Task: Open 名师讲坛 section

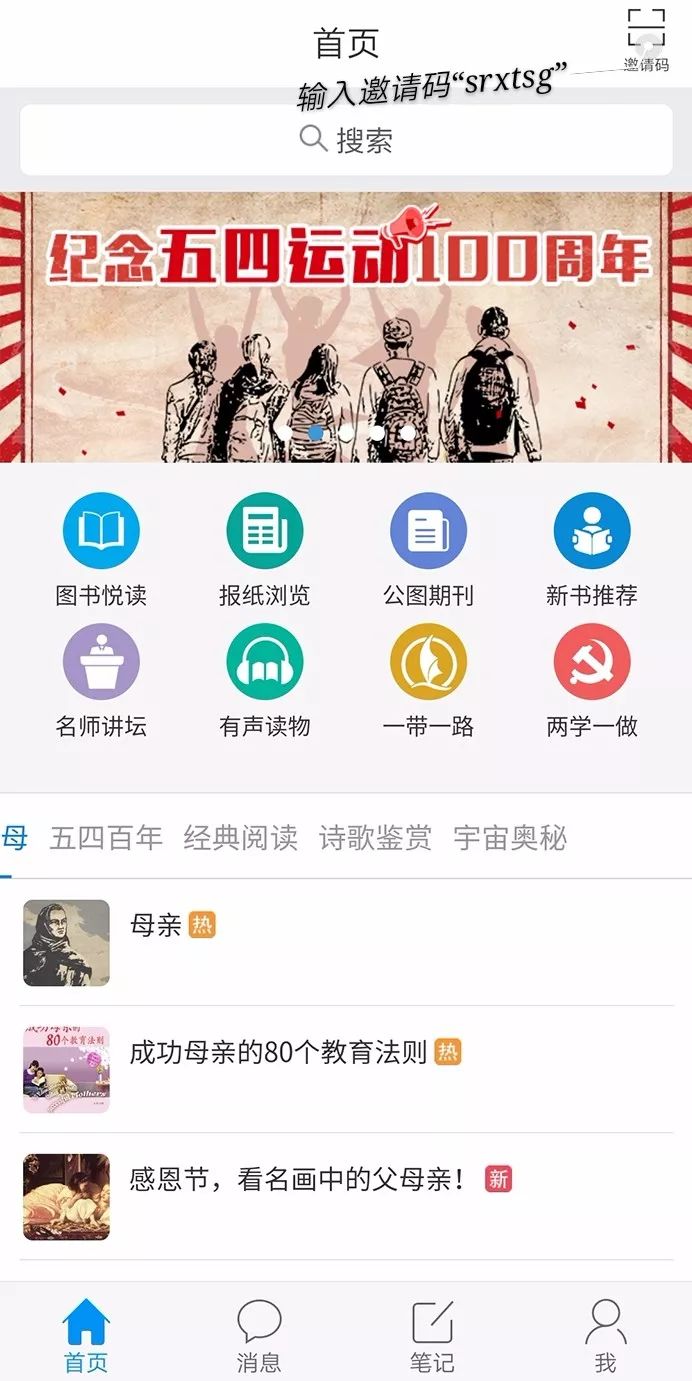Action: tap(101, 680)
